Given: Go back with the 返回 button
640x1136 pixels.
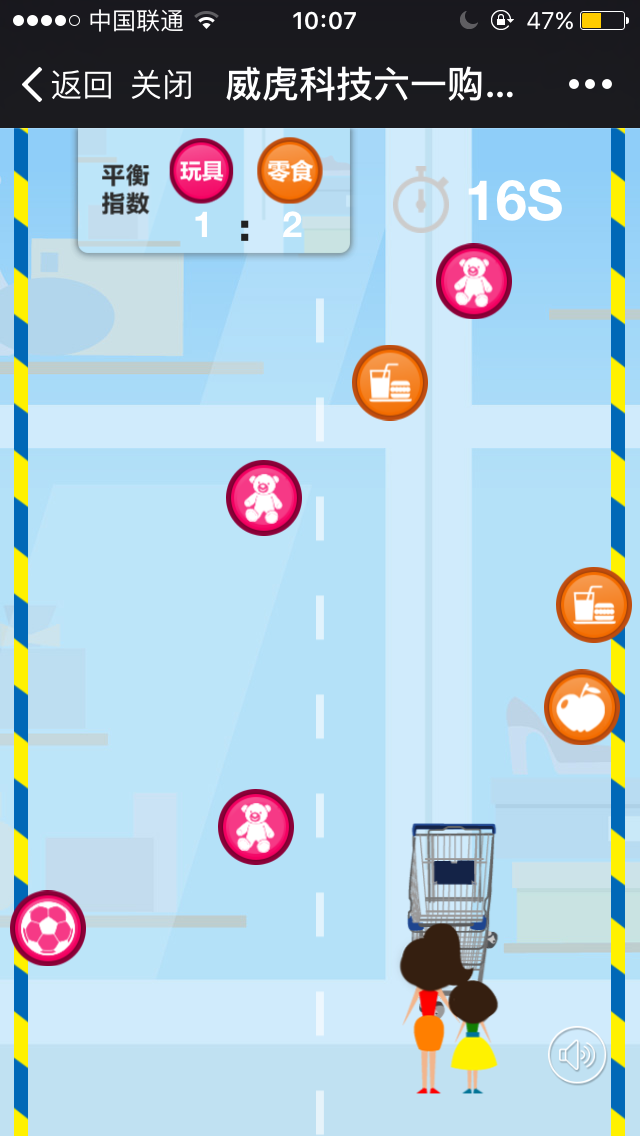Looking at the screenshot, I should tap(67, 85).
